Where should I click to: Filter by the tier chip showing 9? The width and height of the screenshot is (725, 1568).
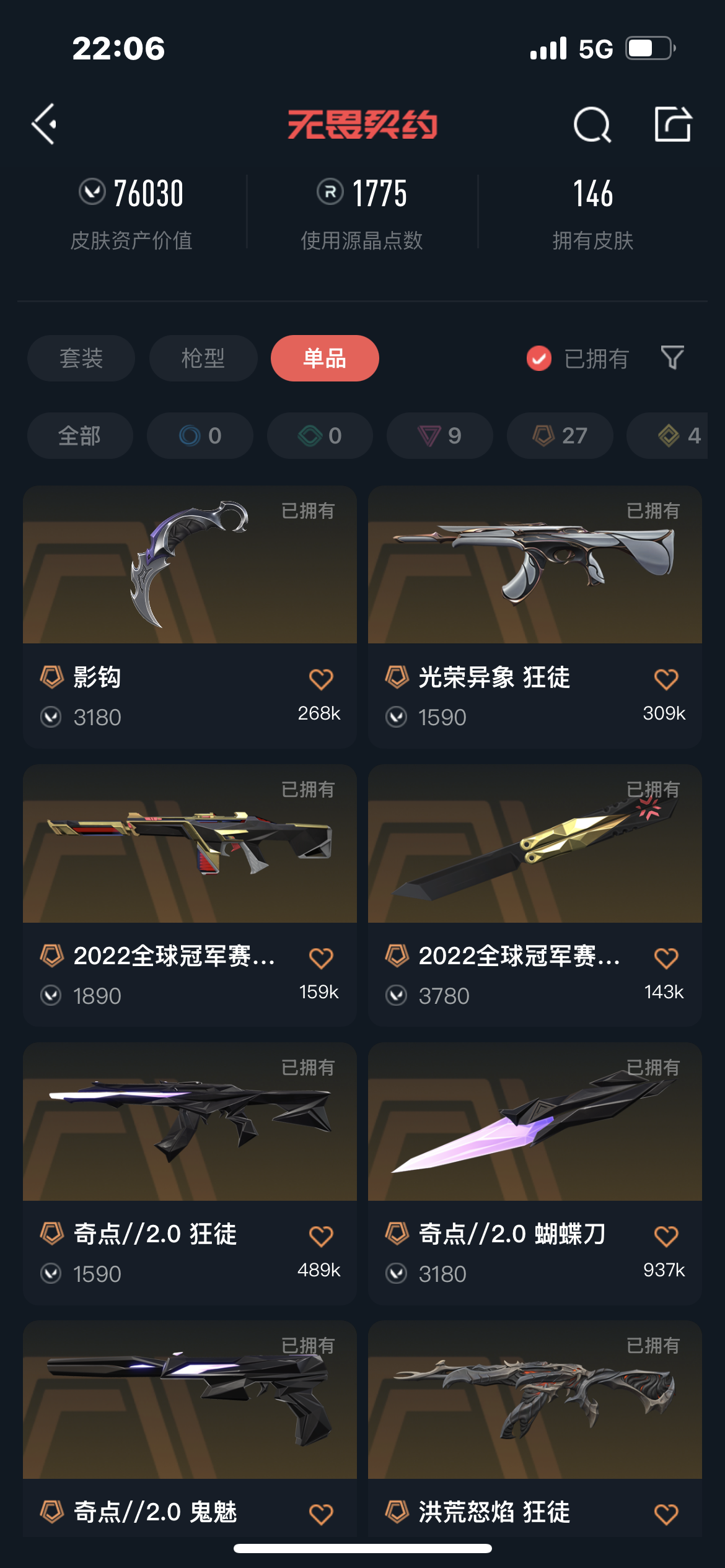click(x=440, y=435)
